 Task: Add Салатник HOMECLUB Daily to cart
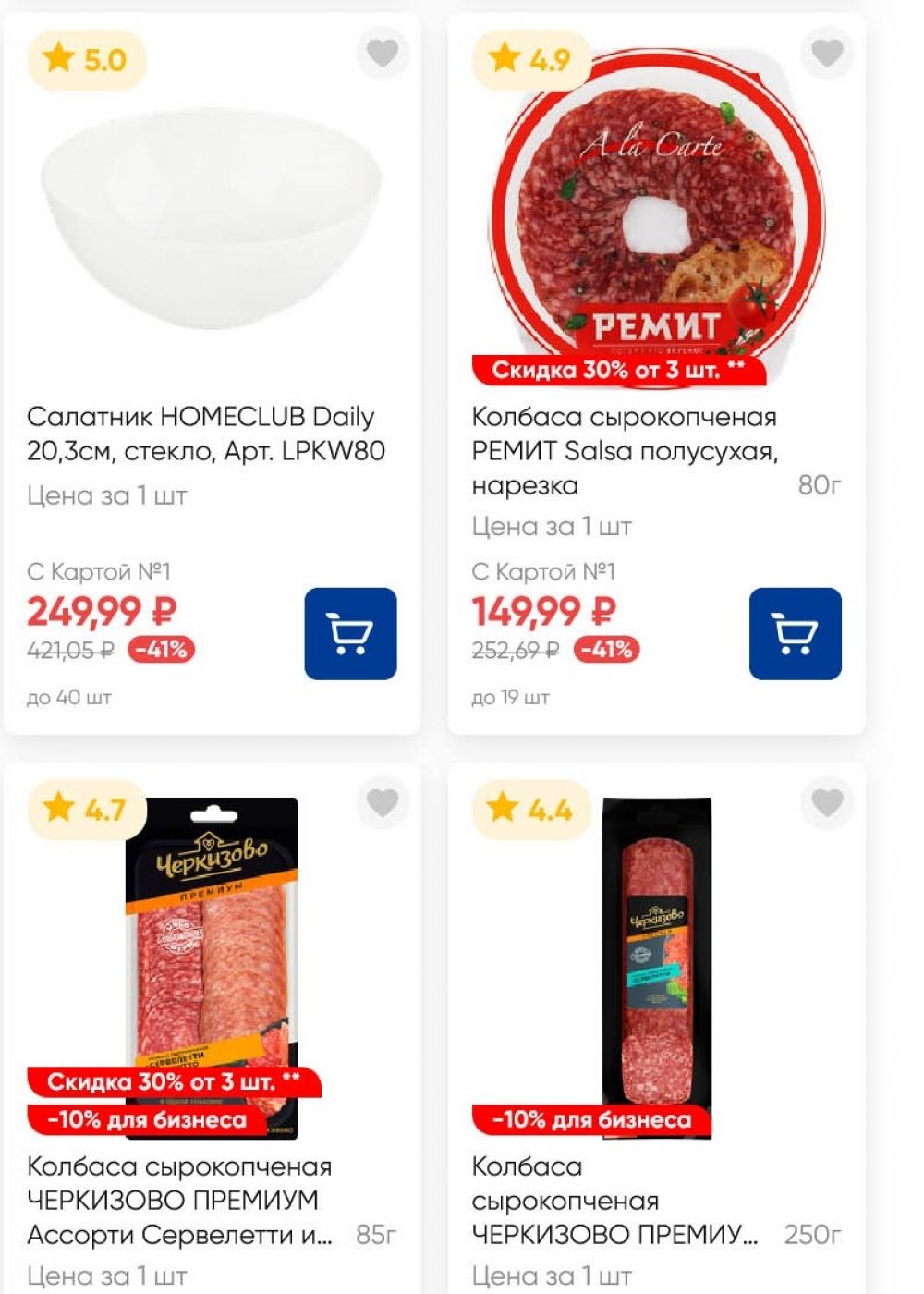coord(350,634)
